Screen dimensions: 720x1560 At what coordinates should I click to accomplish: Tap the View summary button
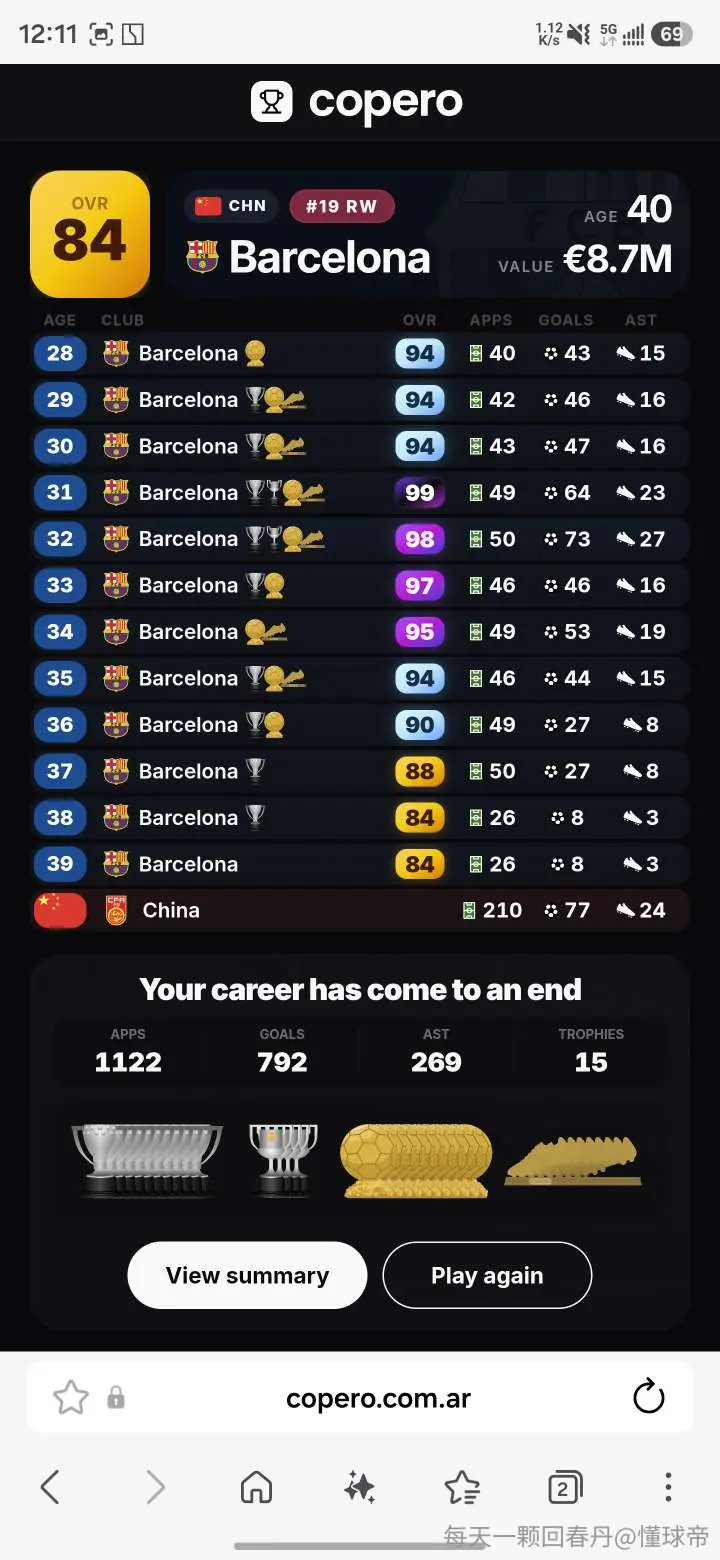(247, 1275)
